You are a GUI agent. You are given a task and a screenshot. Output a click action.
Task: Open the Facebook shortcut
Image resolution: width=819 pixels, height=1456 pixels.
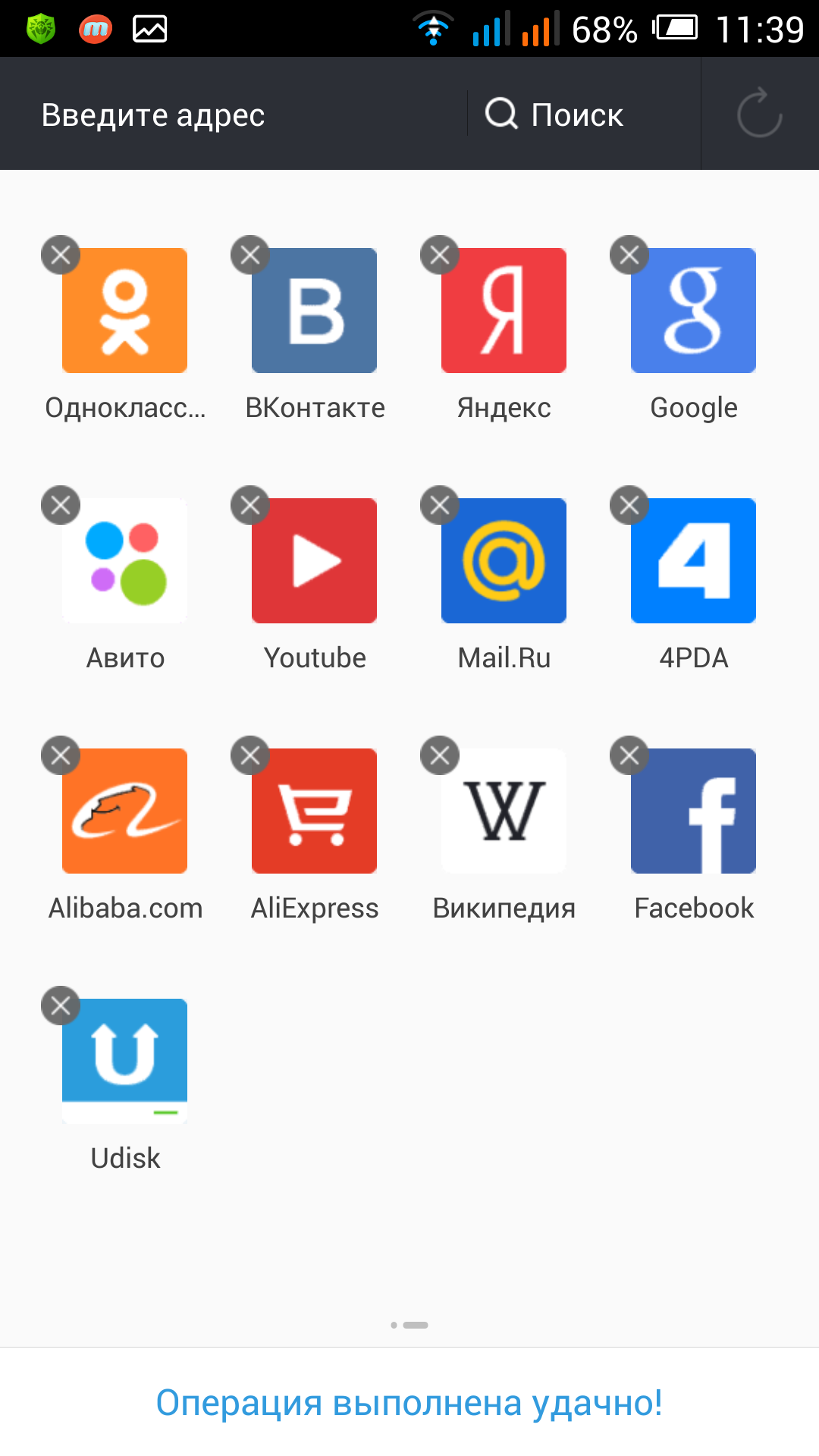[694, 812]
